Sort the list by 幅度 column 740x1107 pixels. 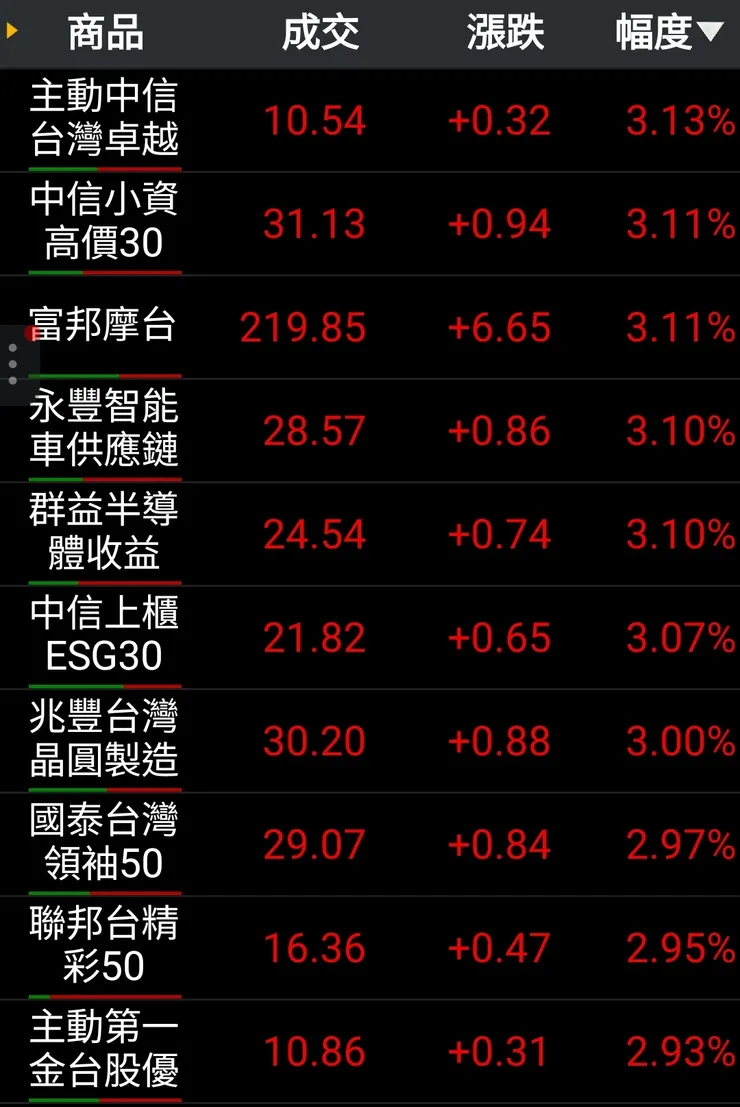(x=667, y=34)
